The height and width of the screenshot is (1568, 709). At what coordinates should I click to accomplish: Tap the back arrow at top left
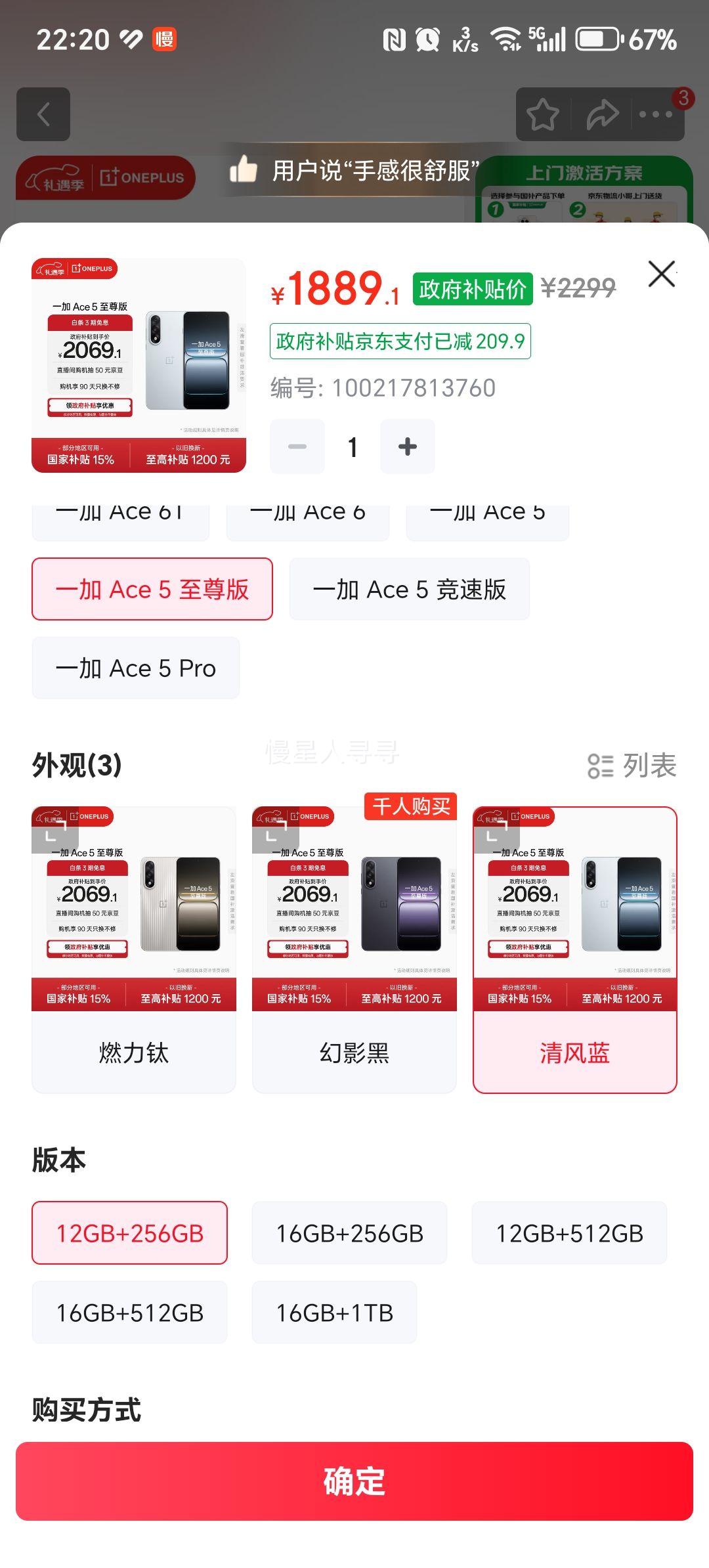tap(44, 114)
